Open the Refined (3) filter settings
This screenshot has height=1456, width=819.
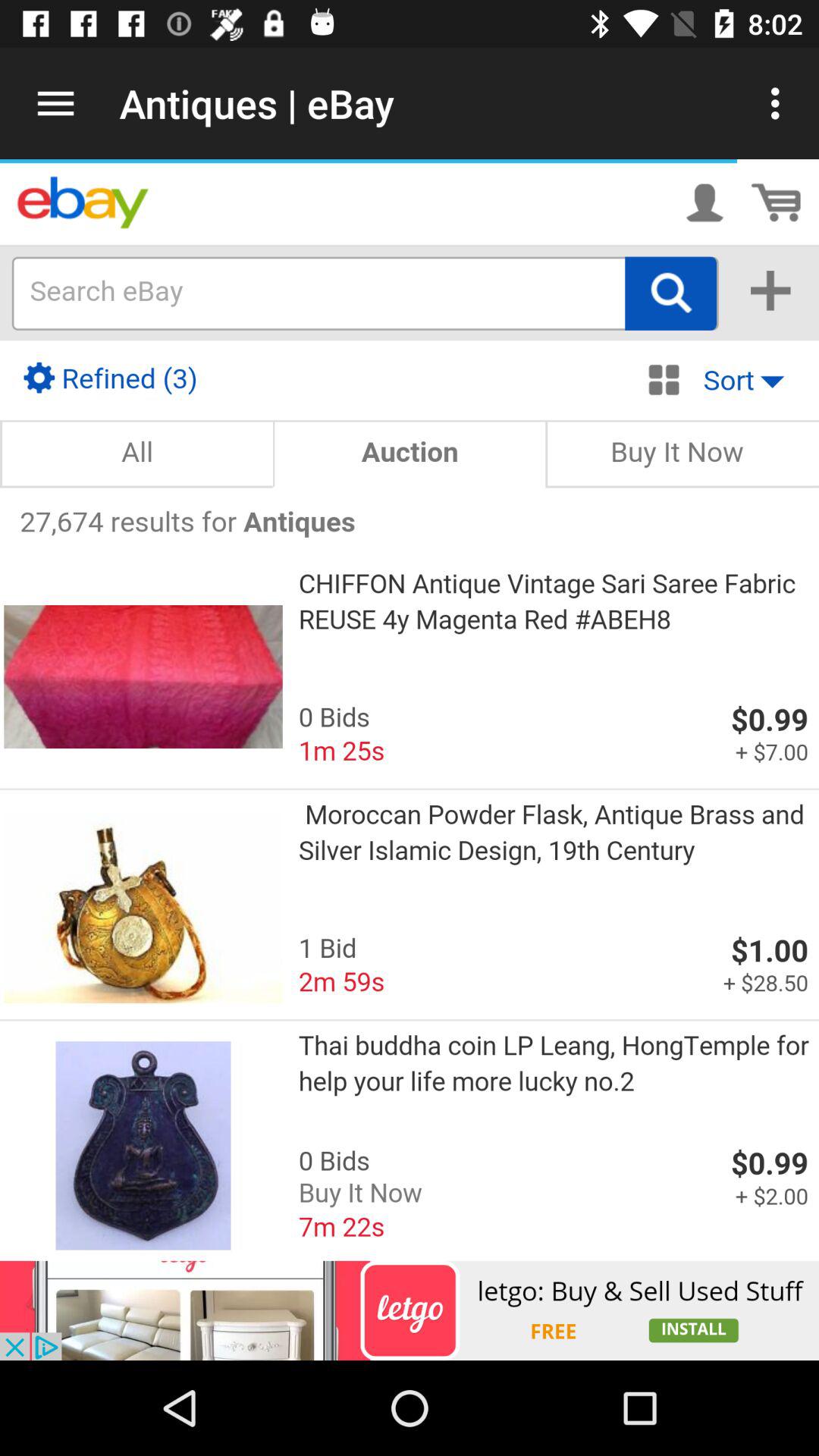pos(111,378)
